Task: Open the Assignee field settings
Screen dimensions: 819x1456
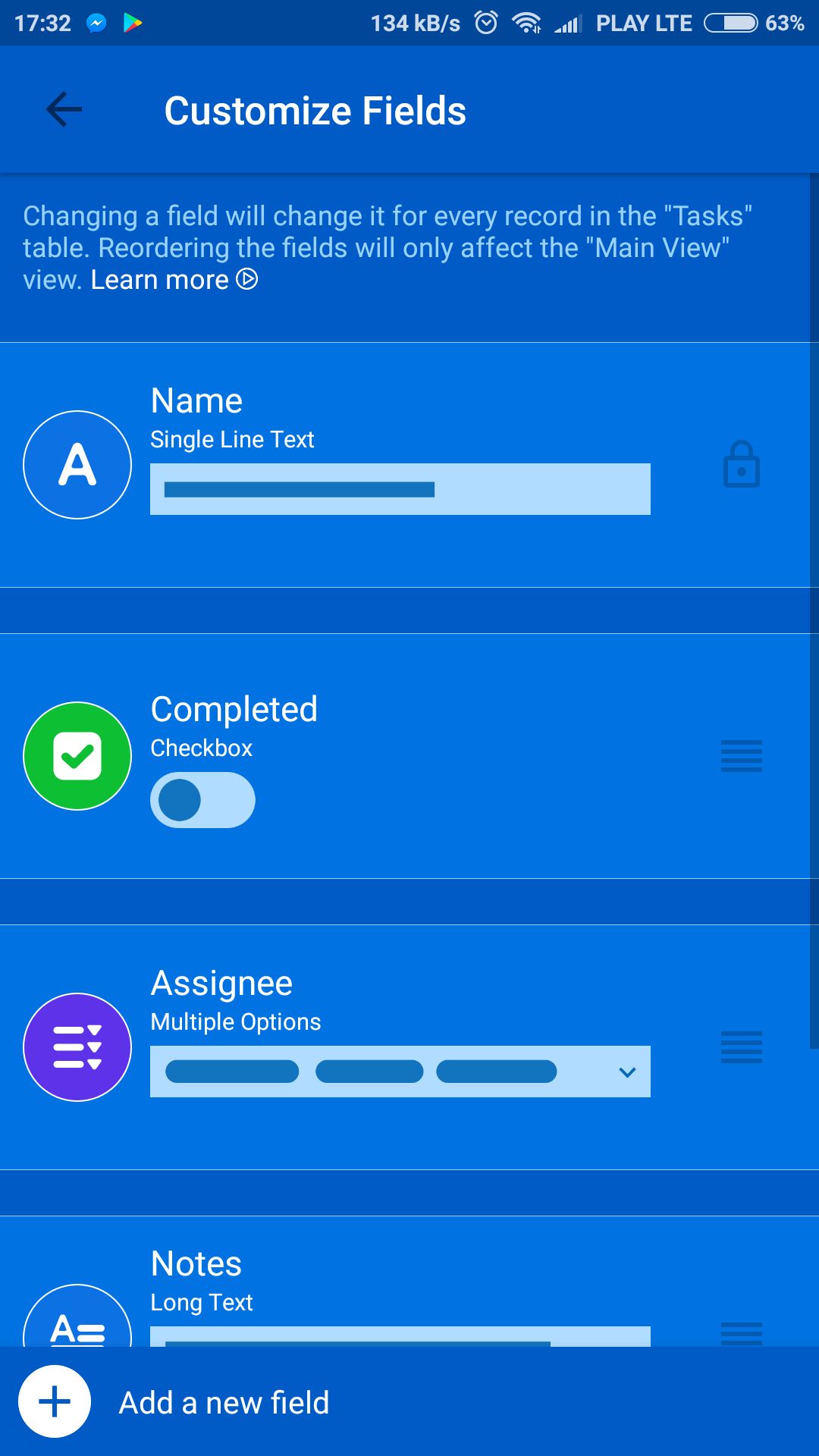Action: pyautogui.click(x=409, y=1047)
